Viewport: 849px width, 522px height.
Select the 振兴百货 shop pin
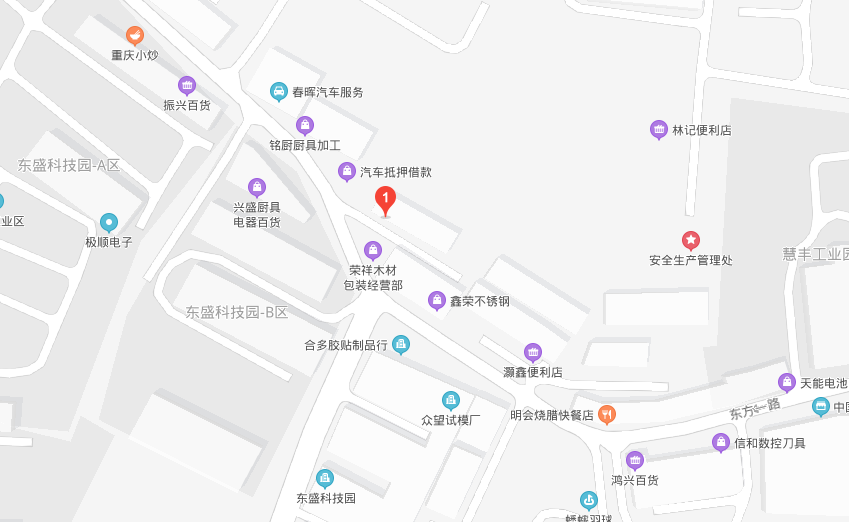187,85
